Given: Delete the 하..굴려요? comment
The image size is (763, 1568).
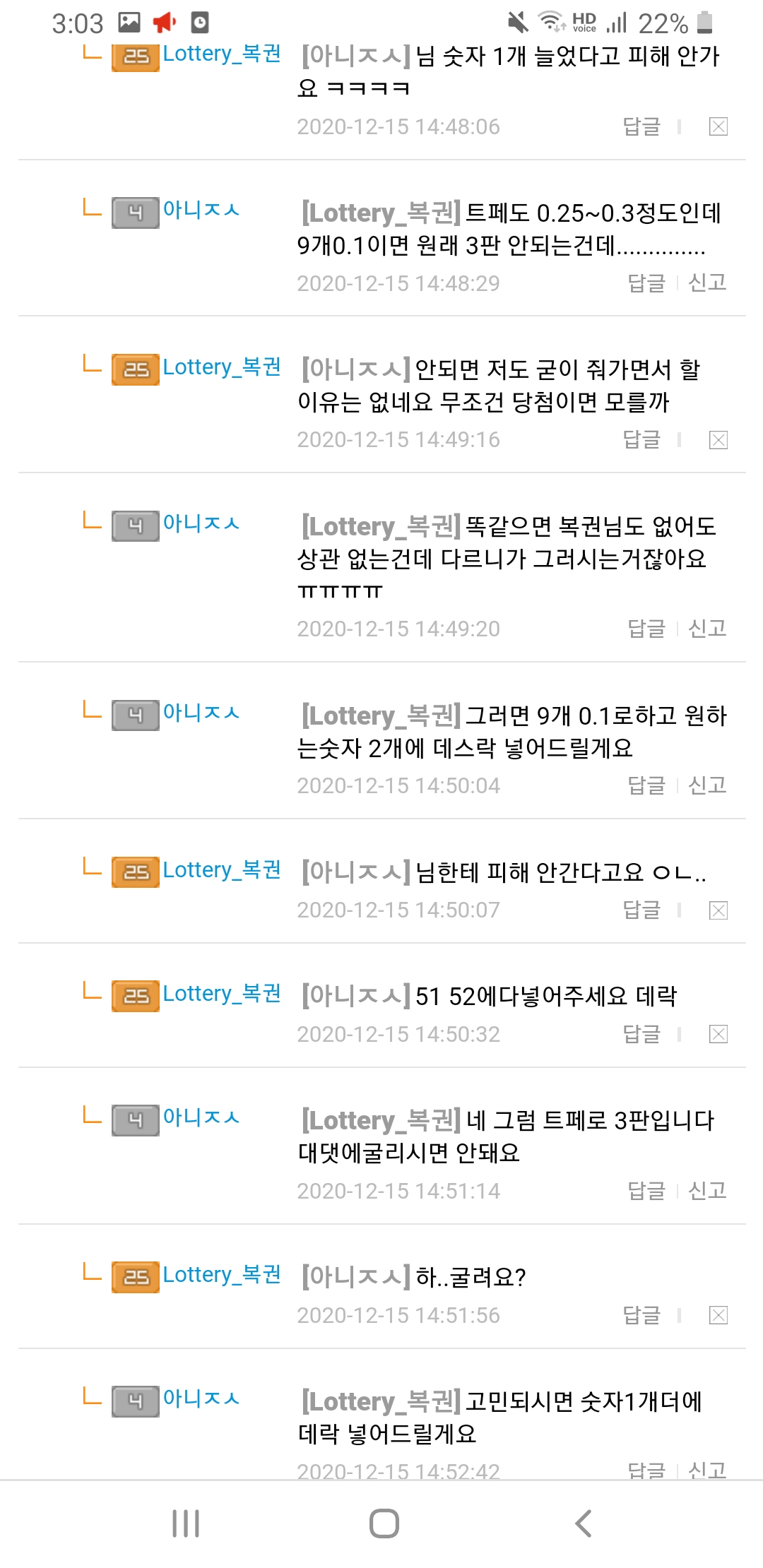Looking at the screenshot, I should 718,1315.
